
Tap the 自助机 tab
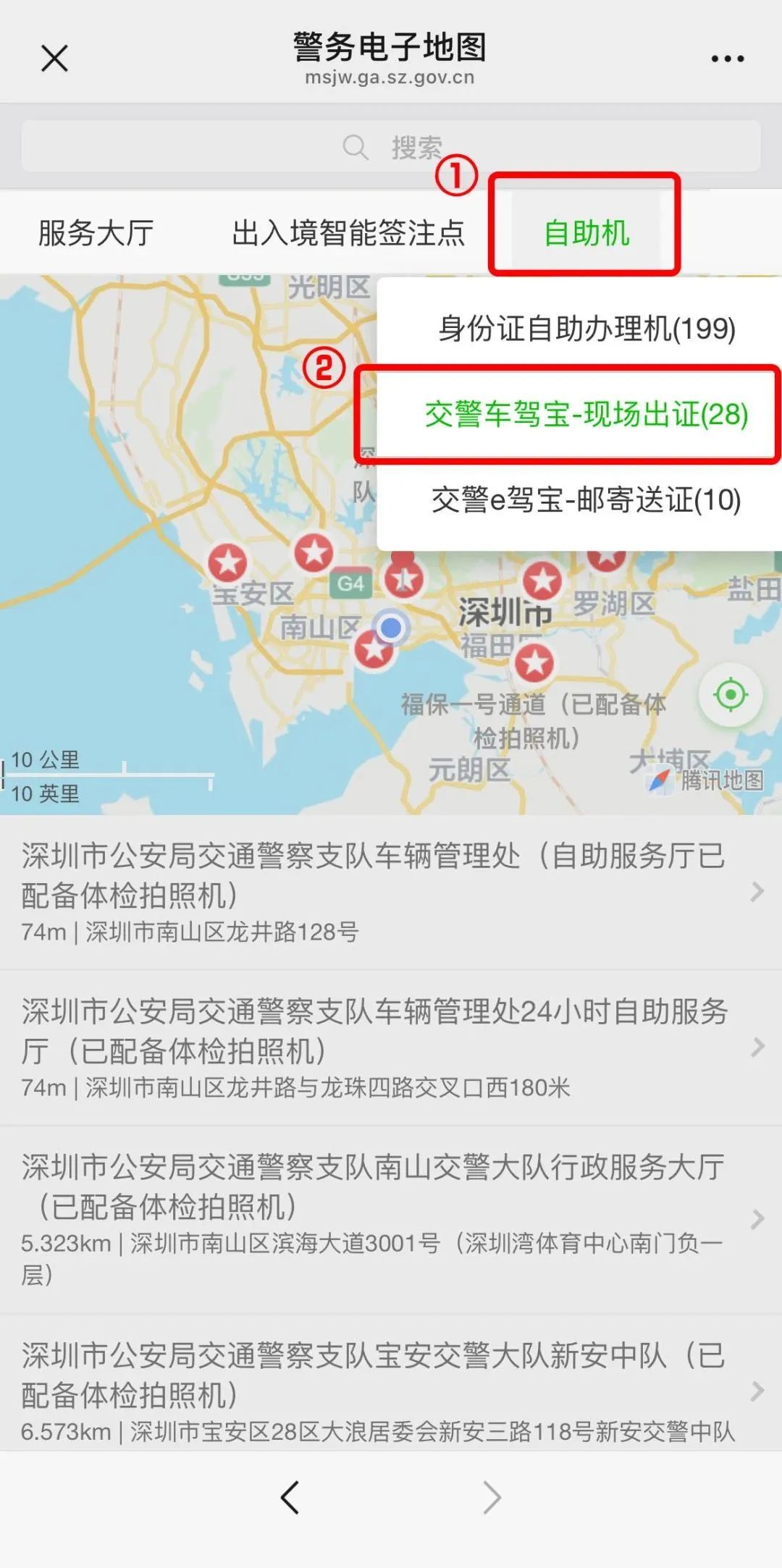click(586, 233)
